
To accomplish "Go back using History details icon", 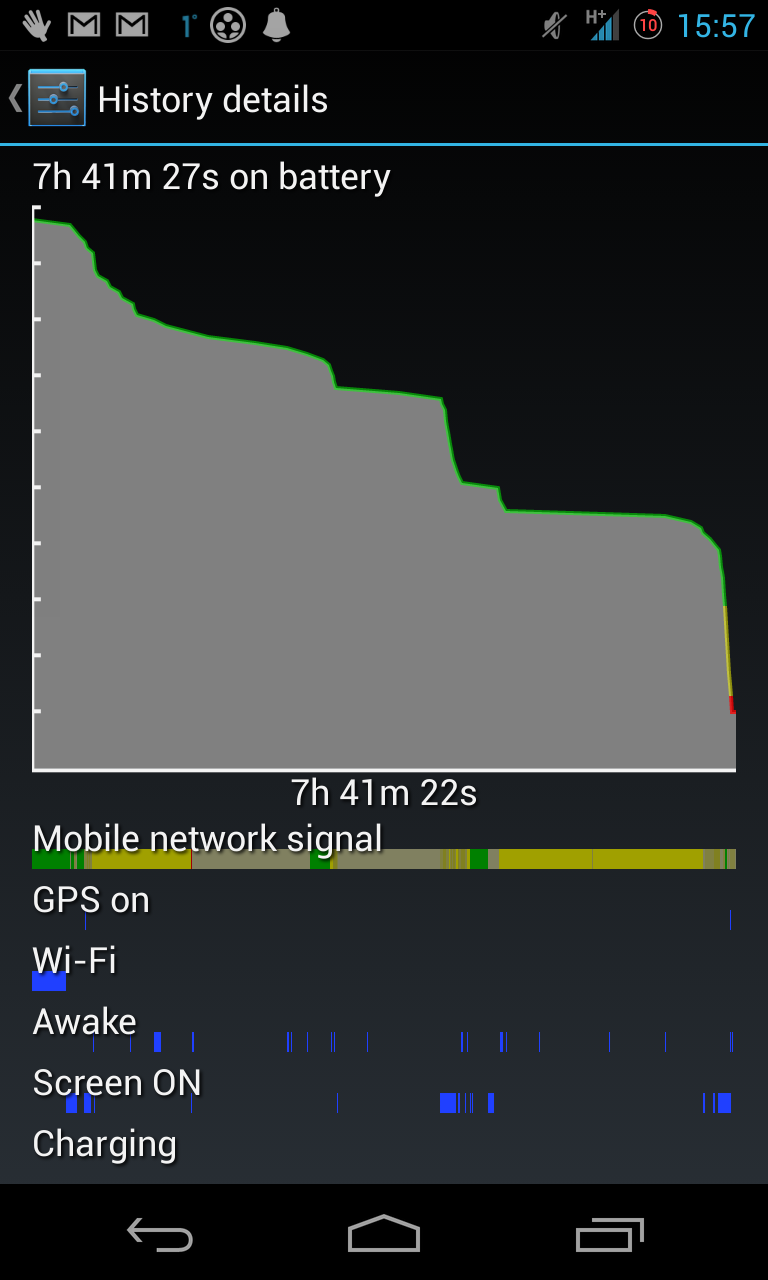I will [x=55, y=99].
